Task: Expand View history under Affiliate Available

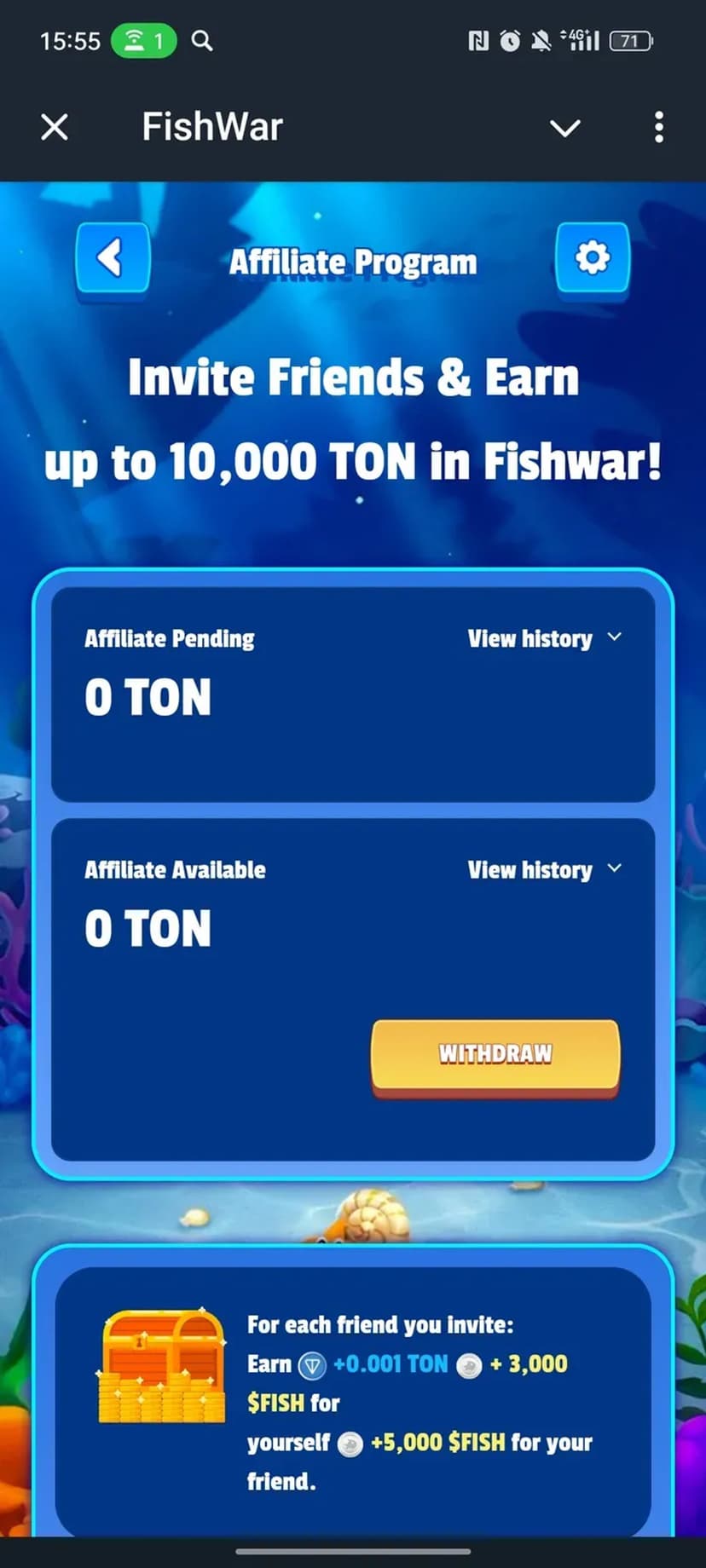Action: [544, 869]
